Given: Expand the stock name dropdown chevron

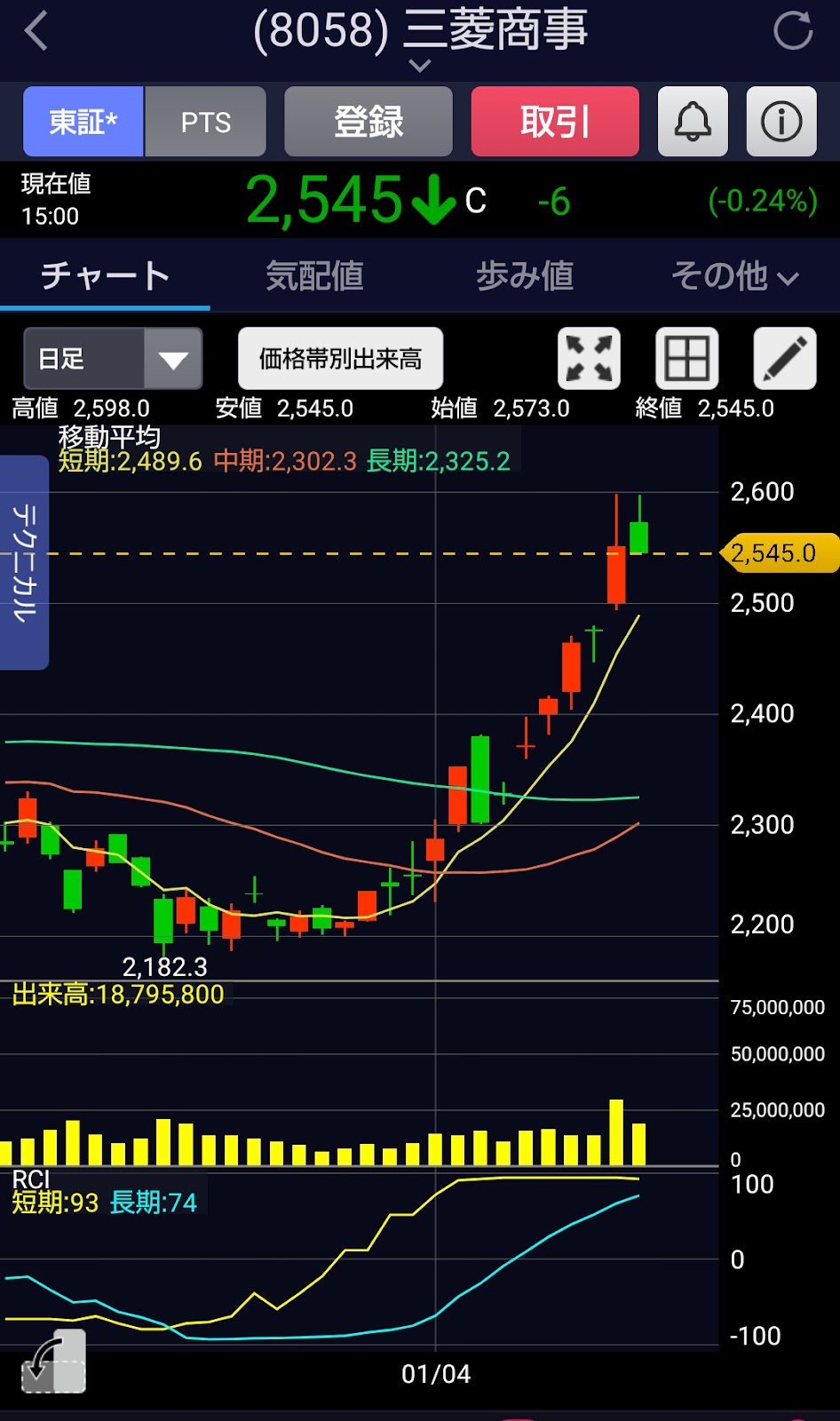Looking at the screenshot, I should (420, 66).
